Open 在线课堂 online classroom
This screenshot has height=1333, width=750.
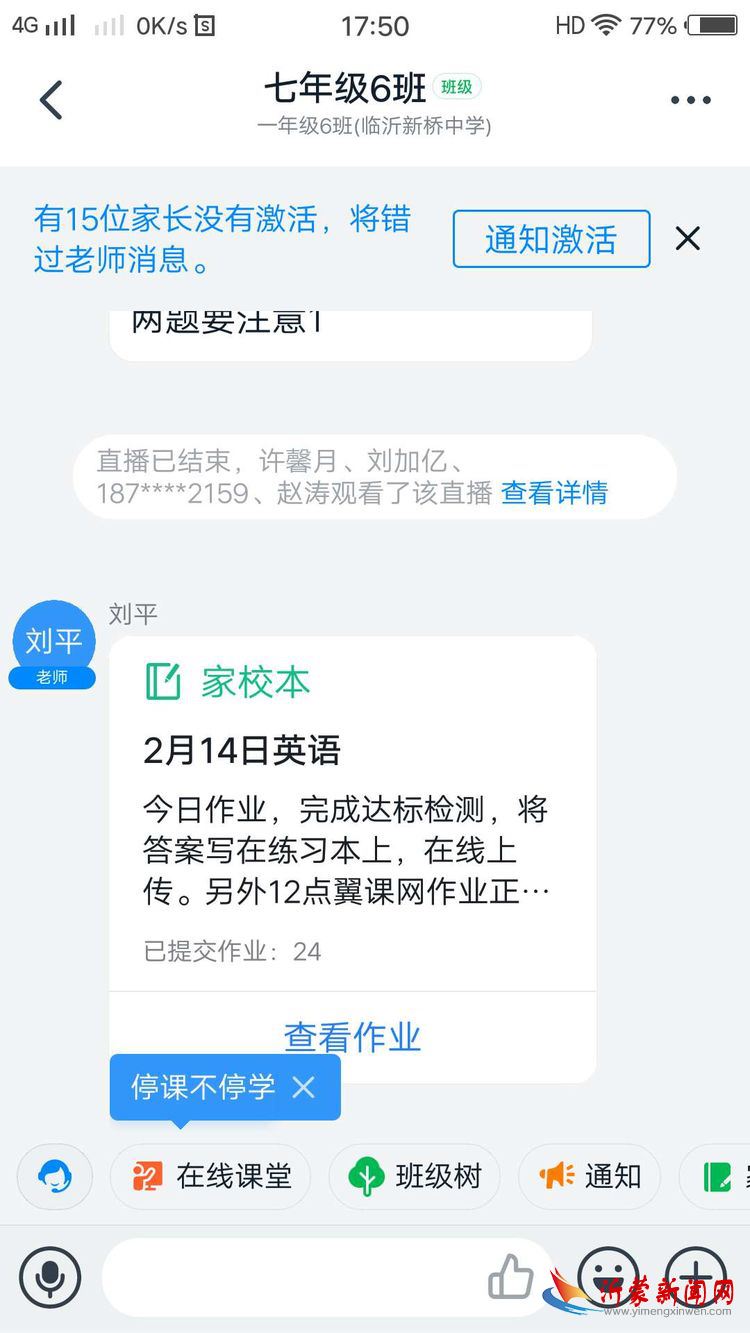[210, 1177]
